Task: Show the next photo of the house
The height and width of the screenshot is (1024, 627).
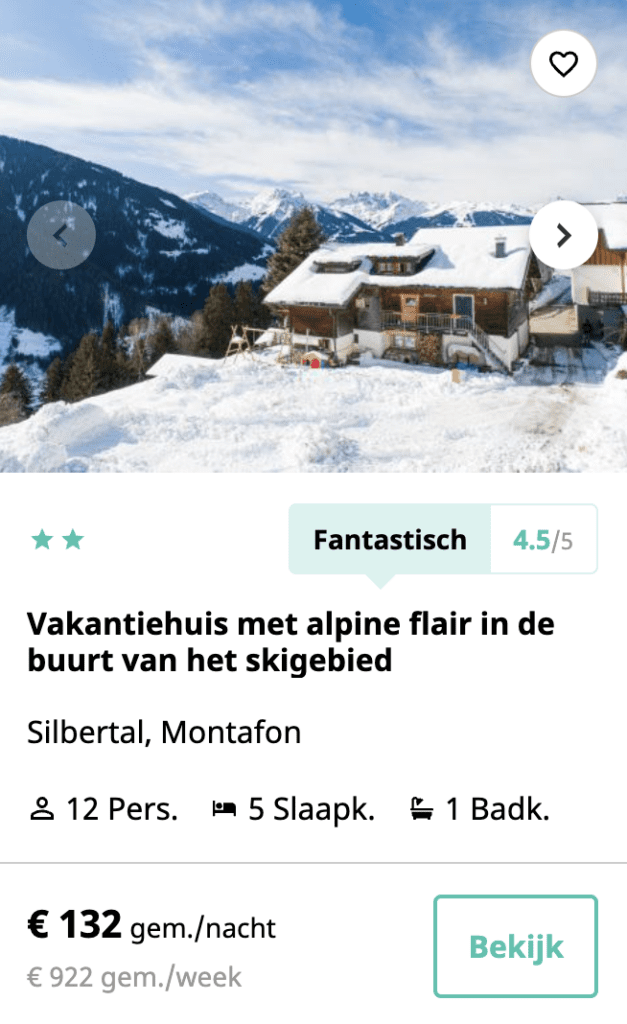Action: [x=563, y=235]
